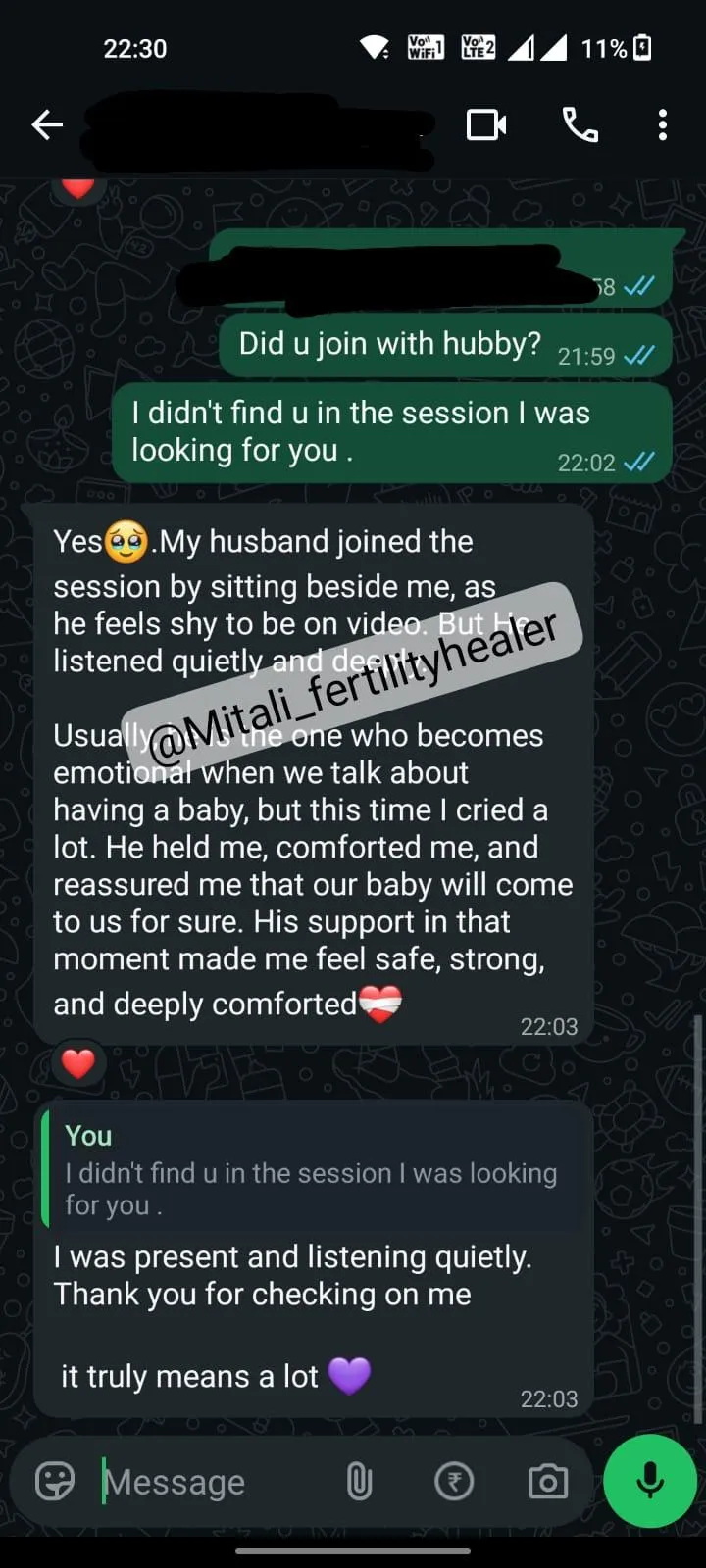The image size is (706, 1568).
Task: View heart reaction on husband message
Action: click(78, 1063)
